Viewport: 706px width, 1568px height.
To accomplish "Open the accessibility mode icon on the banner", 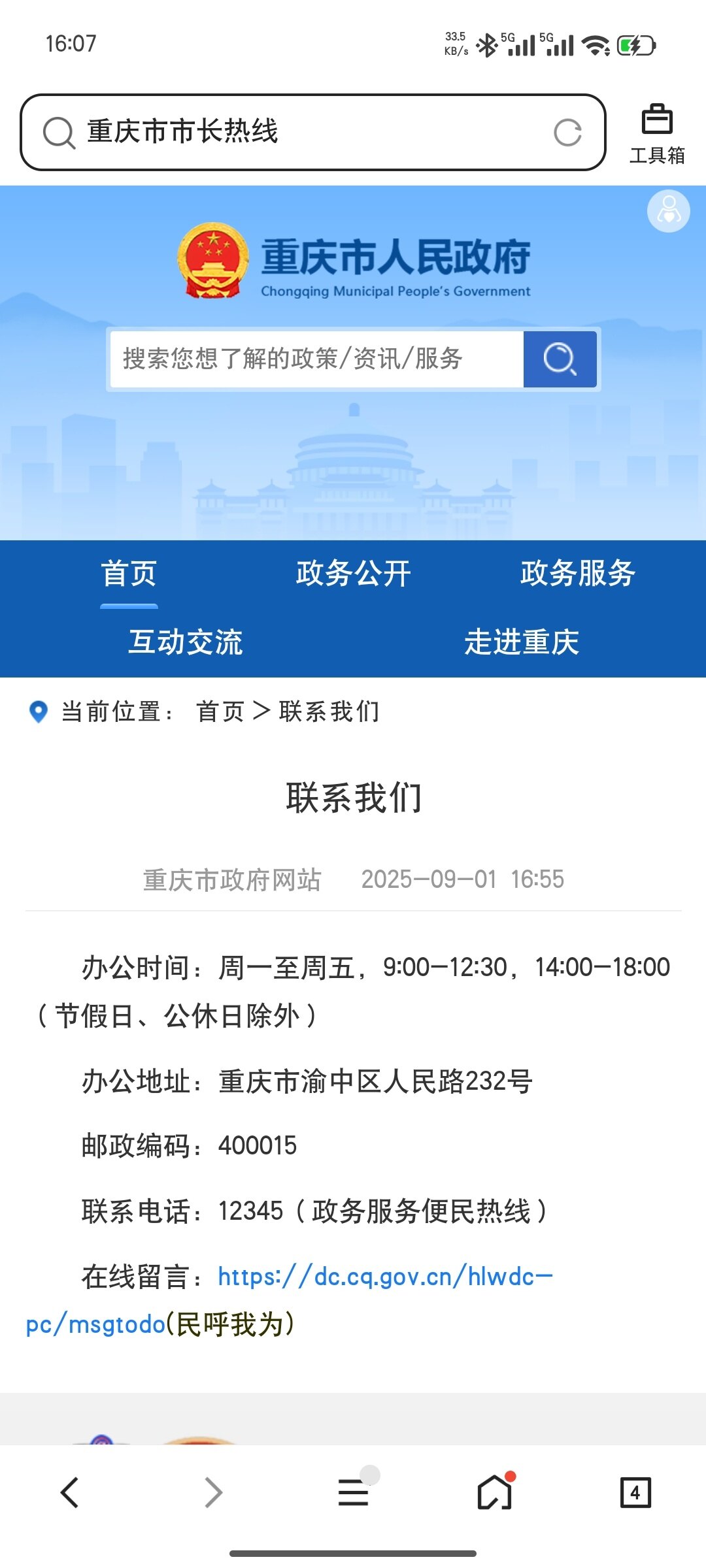I will (668, 211).
